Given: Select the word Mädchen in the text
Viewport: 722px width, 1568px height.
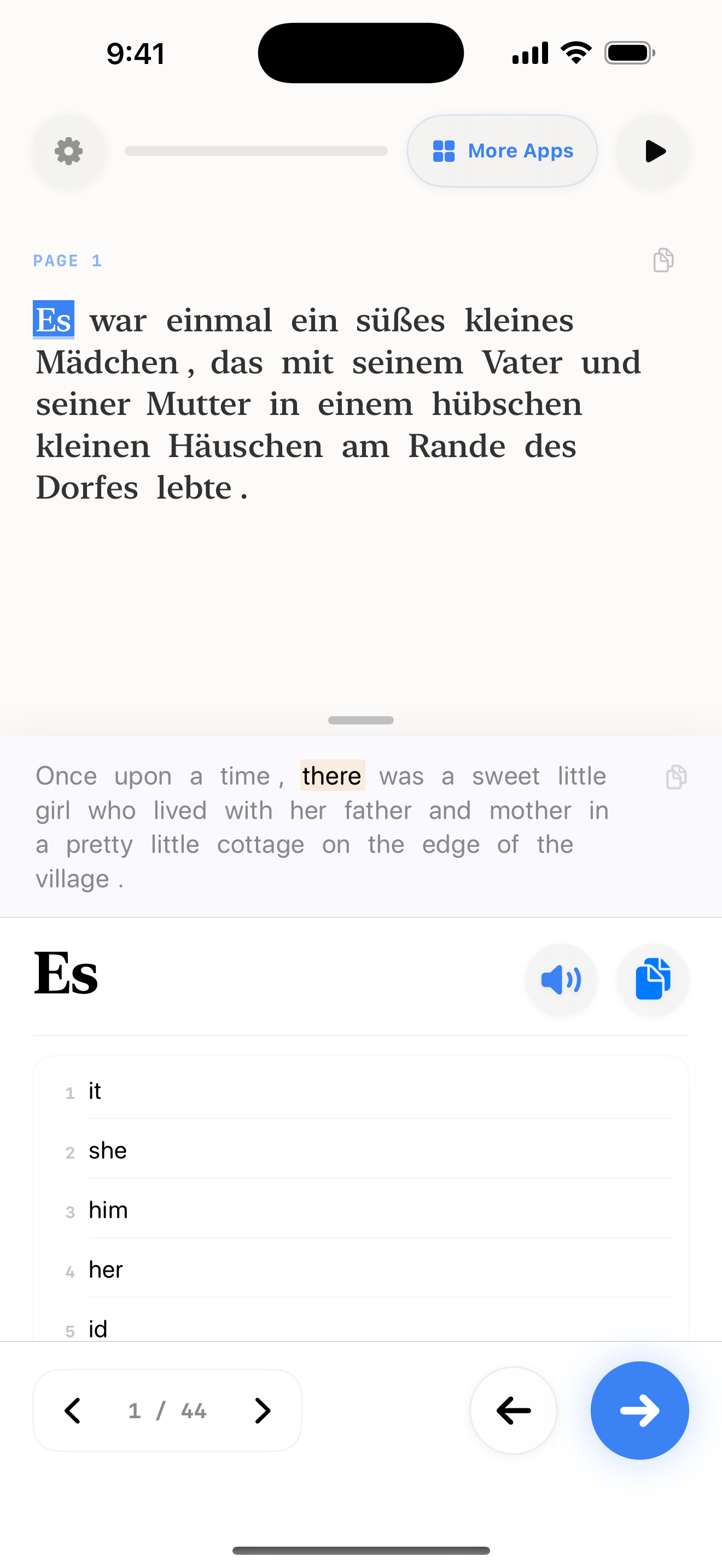Looking at the screenshot, I should point(107,363).
